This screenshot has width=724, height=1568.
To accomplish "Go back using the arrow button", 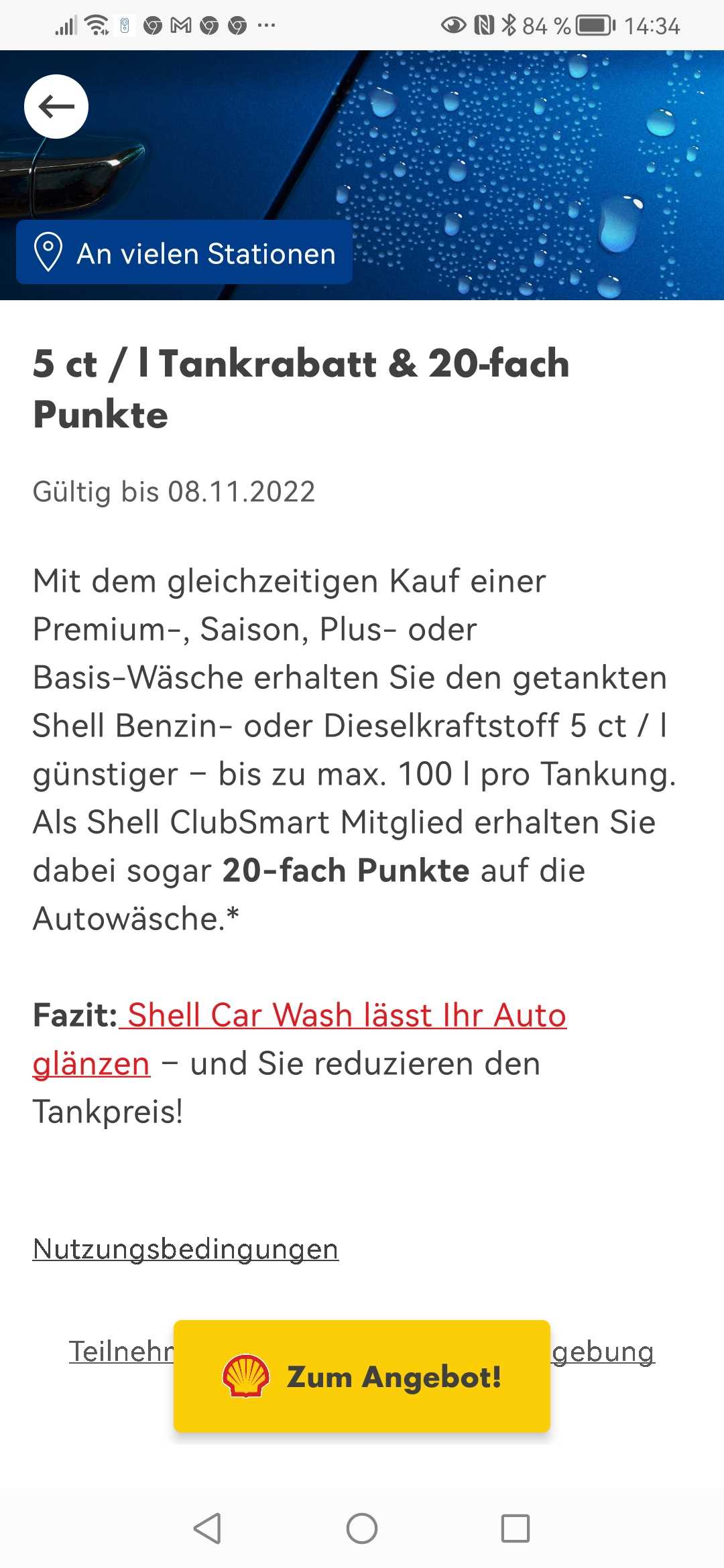I will (56, 107).
